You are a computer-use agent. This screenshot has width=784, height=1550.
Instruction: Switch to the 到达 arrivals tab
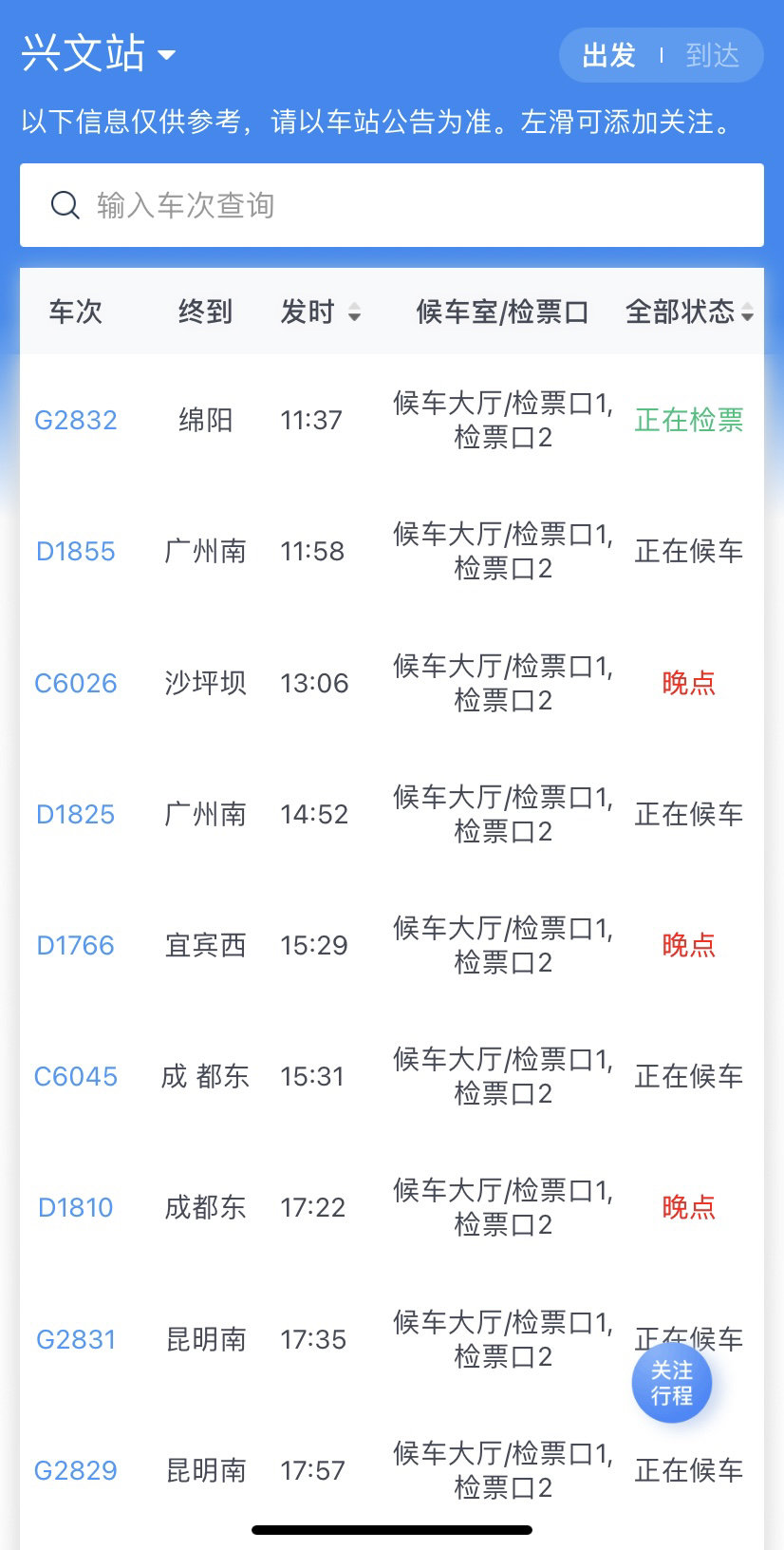click(712, 55)
